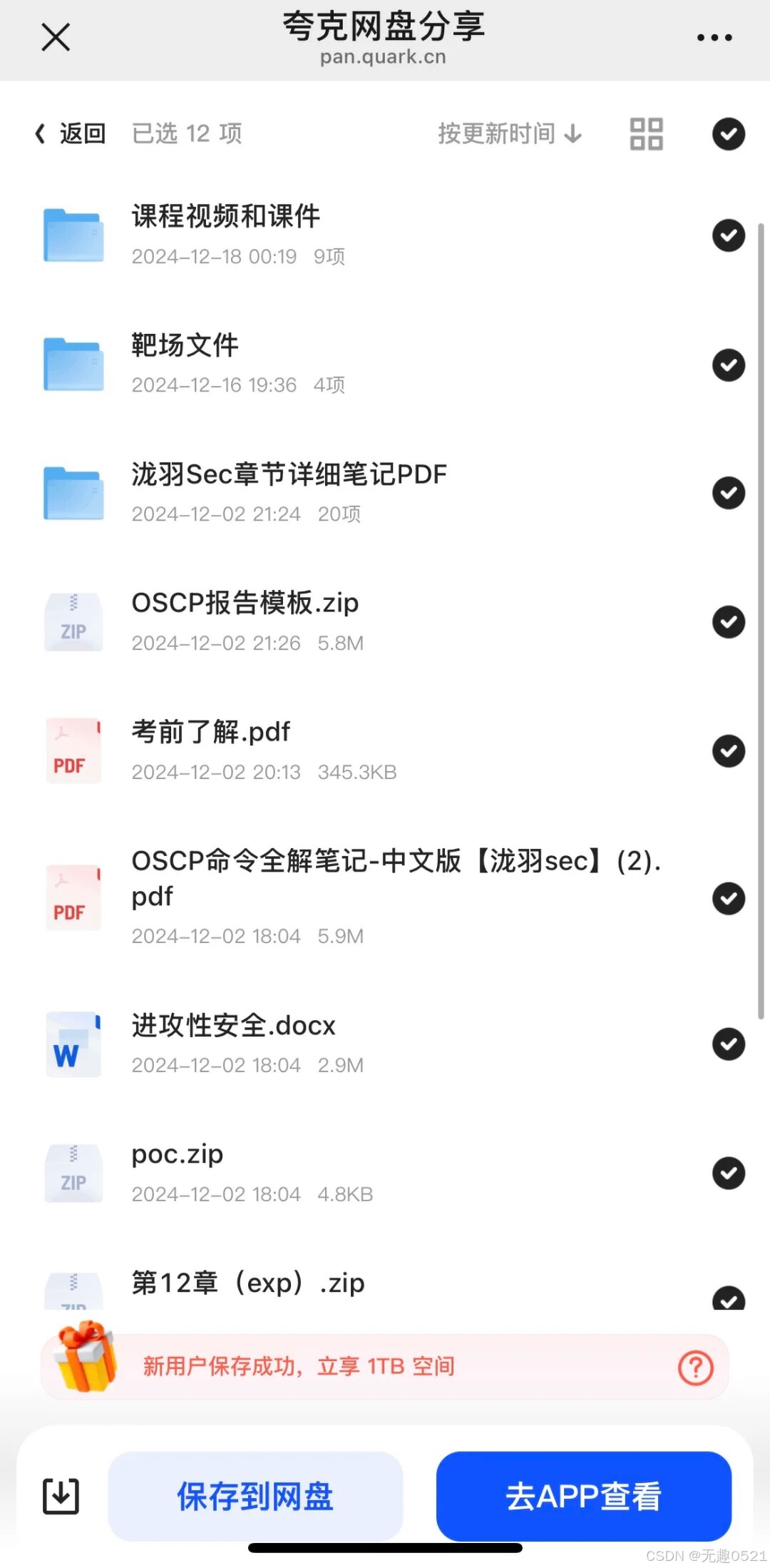Open the three-dot overflow menu

(714, 37)
